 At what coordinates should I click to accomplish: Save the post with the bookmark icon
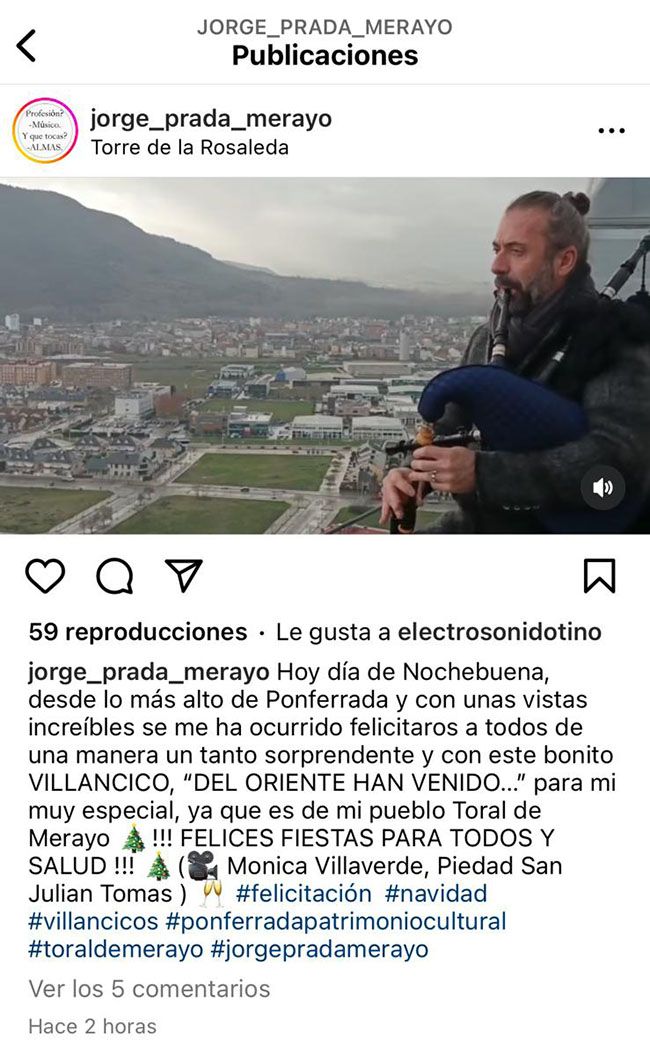pyautogui.click(x=599, y=576)
